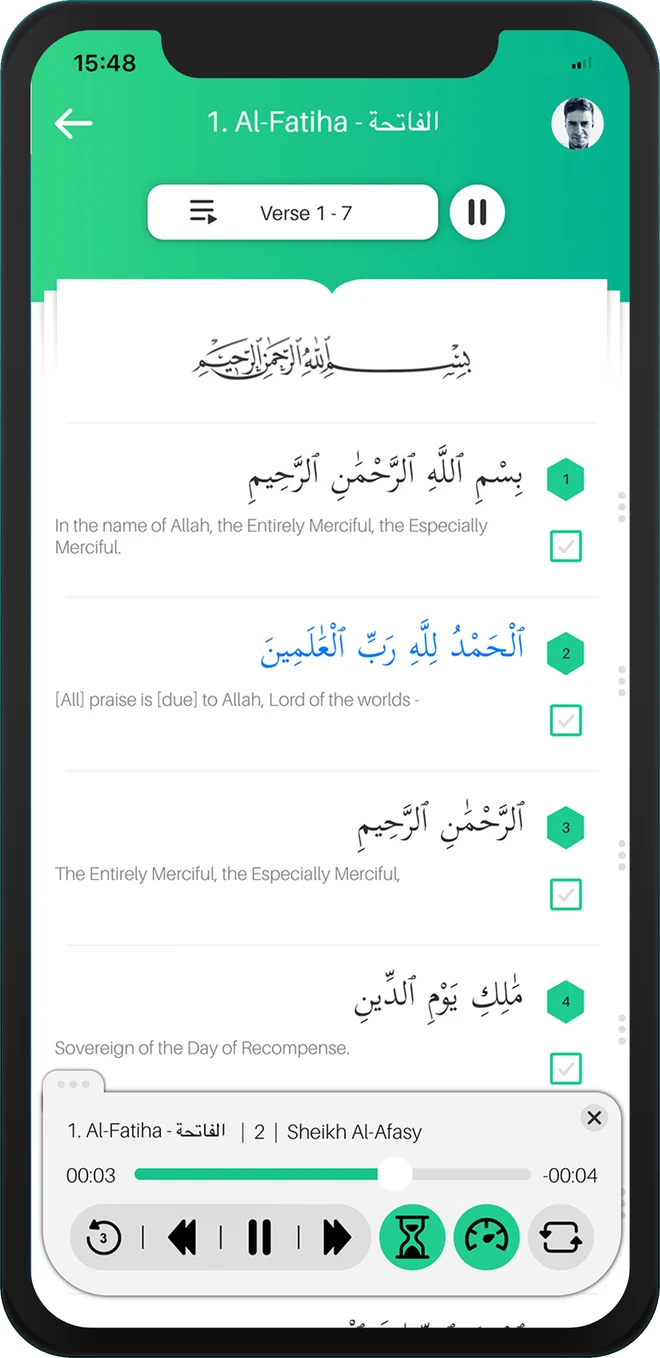Screen dimensions: 660x1358
Task: Toggle the repeat loop button
Action: pyautogui.click(x=561, y=1238)
